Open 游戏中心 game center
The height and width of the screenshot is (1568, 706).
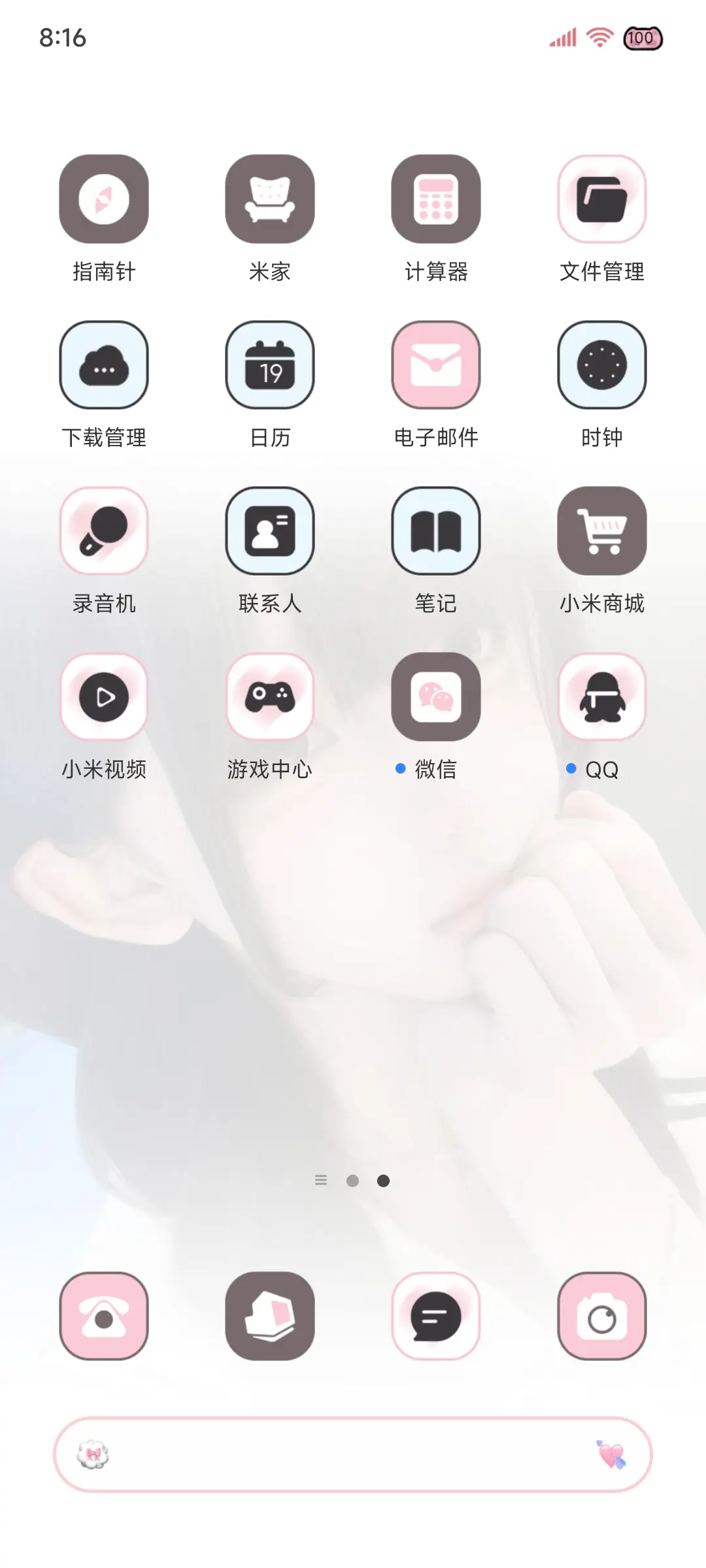[x=270, y=696]
